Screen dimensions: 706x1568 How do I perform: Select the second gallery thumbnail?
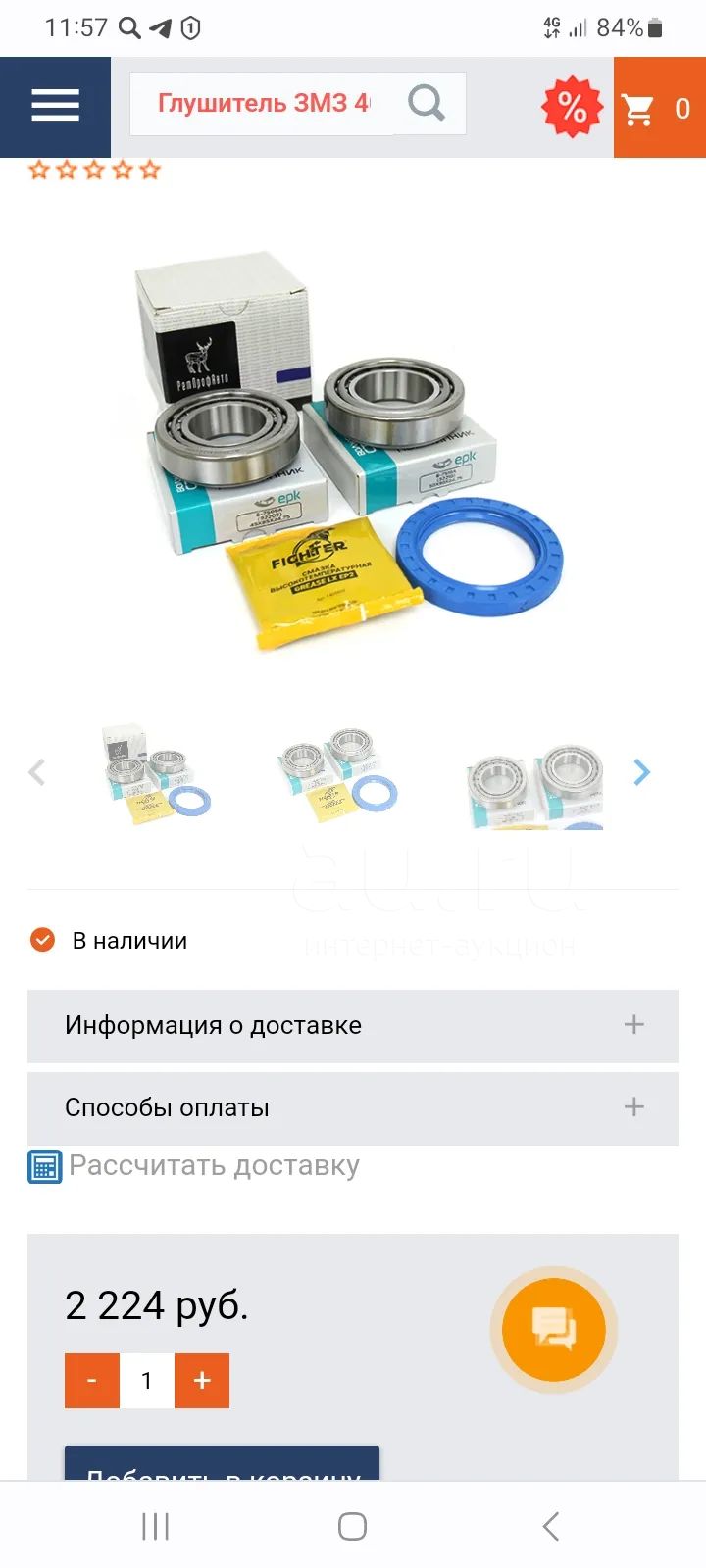pyautogui.click(x=339, y=774)
